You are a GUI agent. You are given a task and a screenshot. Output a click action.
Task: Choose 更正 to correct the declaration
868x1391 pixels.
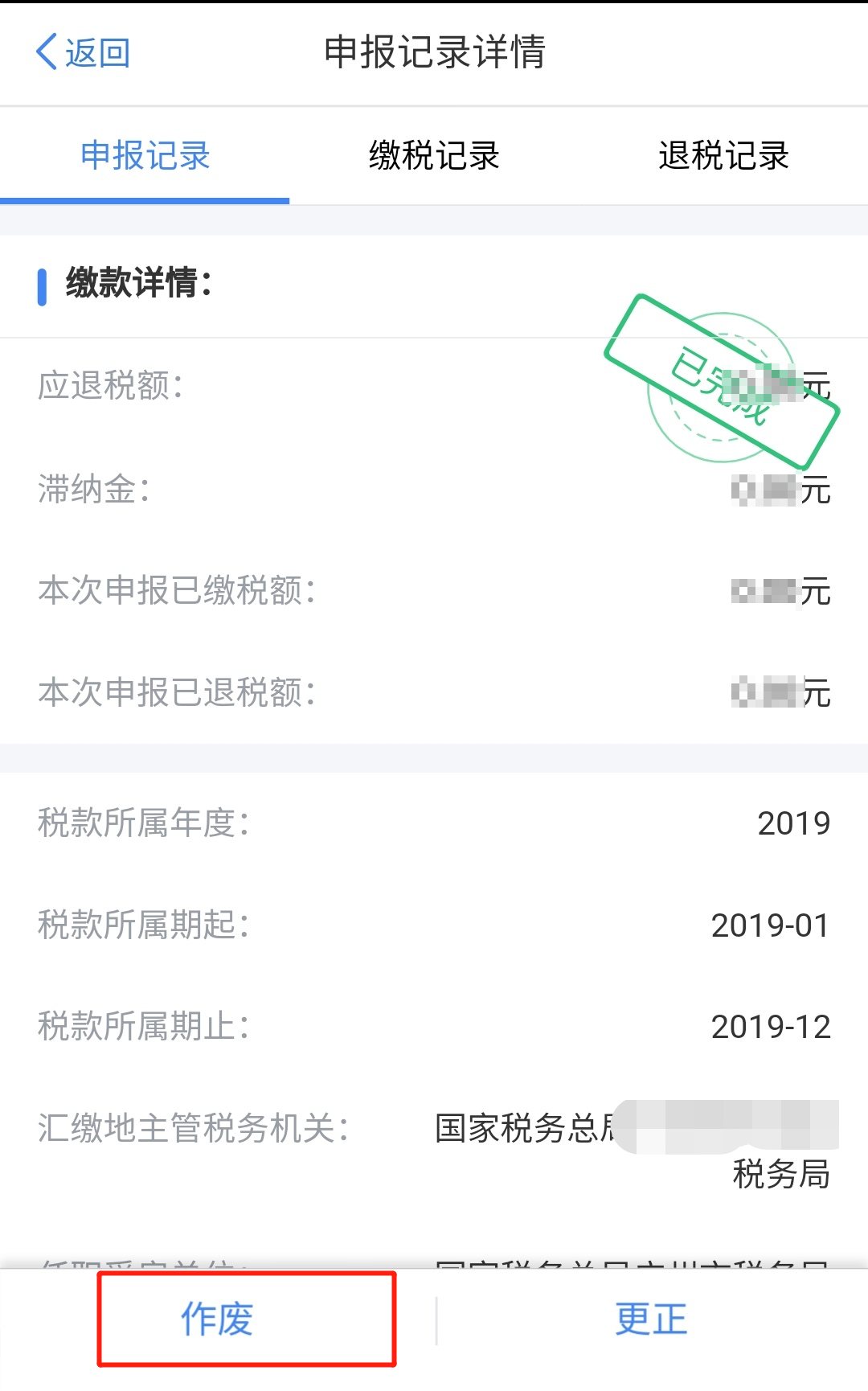click(651, 1319)
